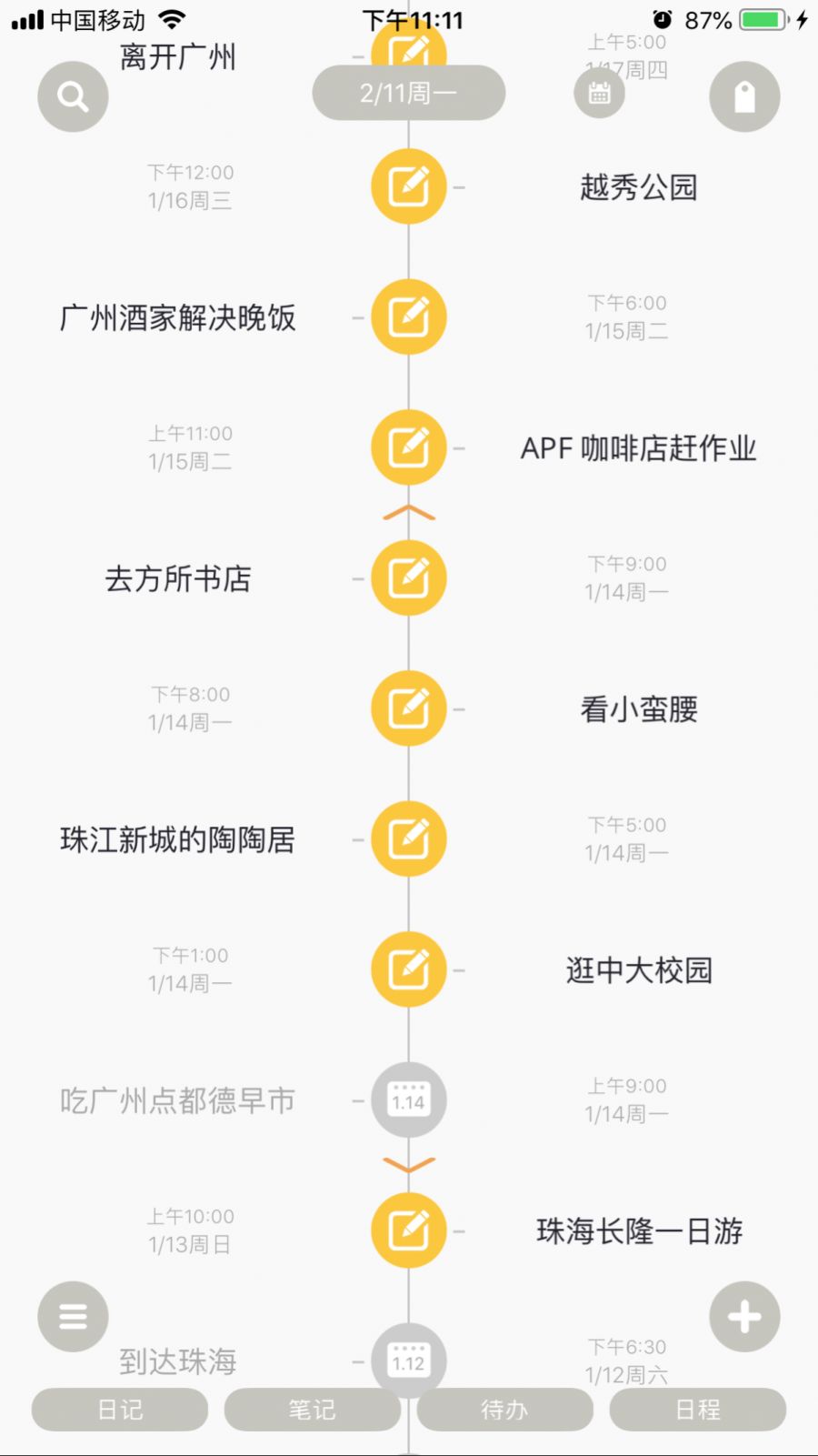
Task: Open the 看小蛮腰 entry
Action: point(638,709)
